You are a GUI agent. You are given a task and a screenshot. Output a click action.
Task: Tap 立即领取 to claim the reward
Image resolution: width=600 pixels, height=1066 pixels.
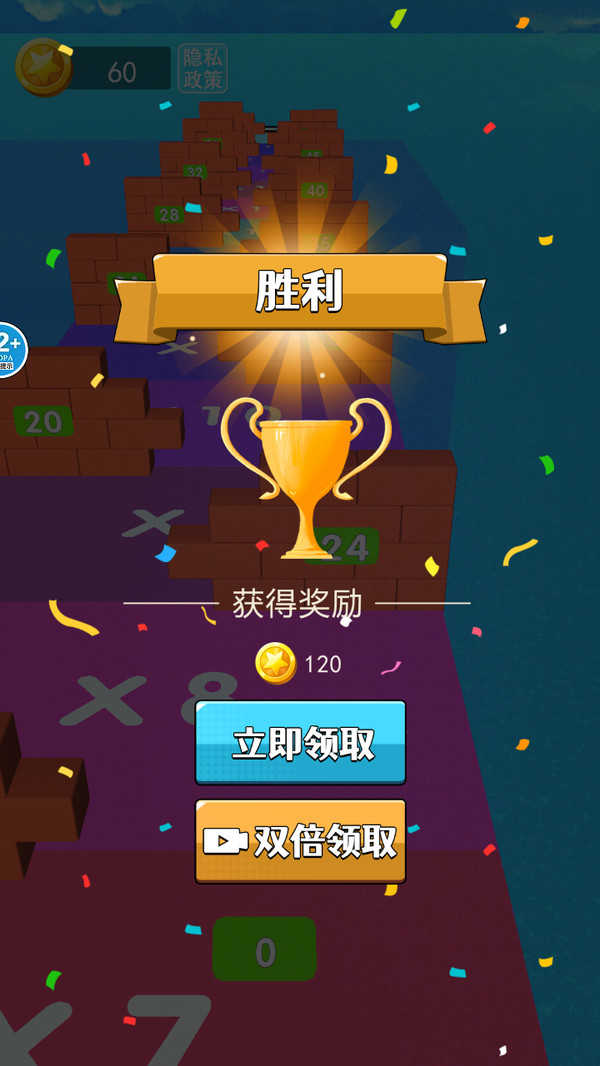point(300,742)
